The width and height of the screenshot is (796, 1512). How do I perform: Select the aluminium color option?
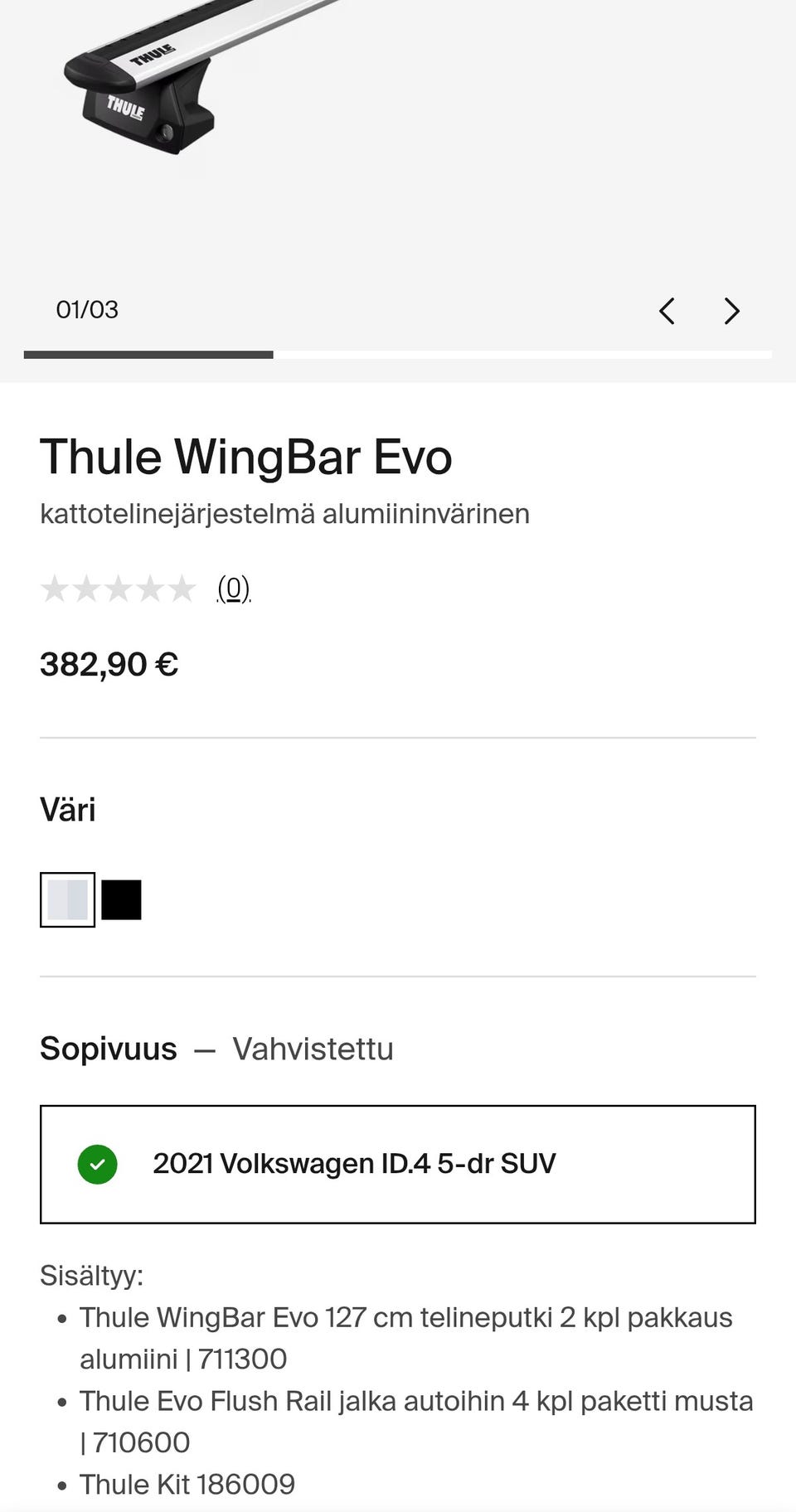tap(68, 898)
